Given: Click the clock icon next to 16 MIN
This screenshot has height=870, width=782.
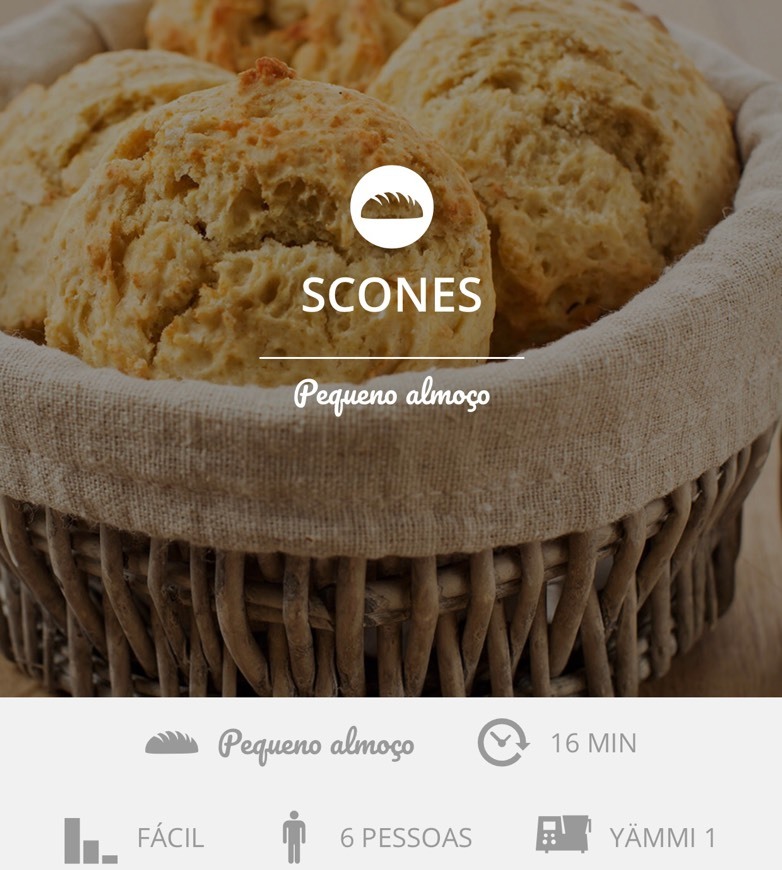Looking at the screenshot, I should (x=500, y=743).
